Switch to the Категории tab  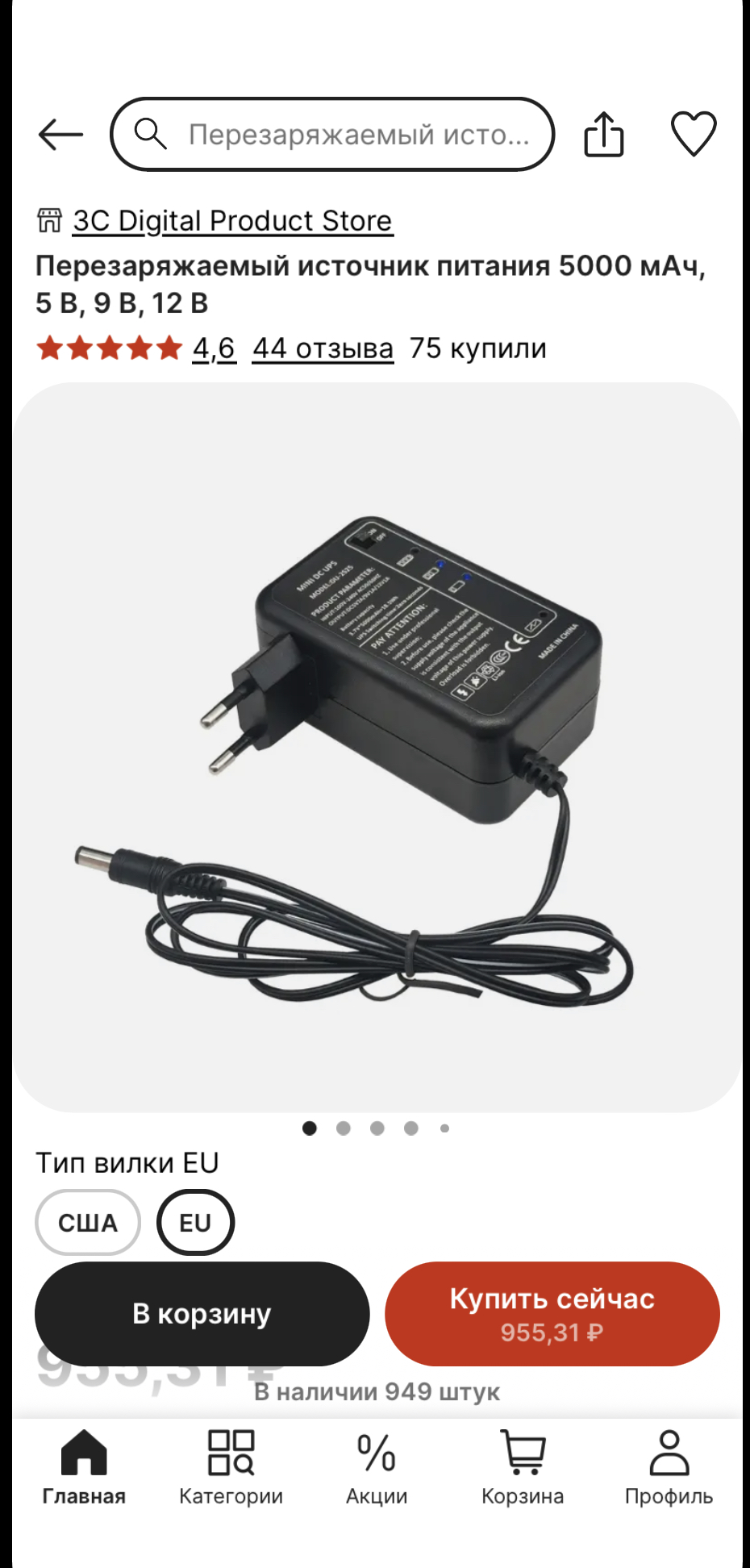(x=231, y=1468)
